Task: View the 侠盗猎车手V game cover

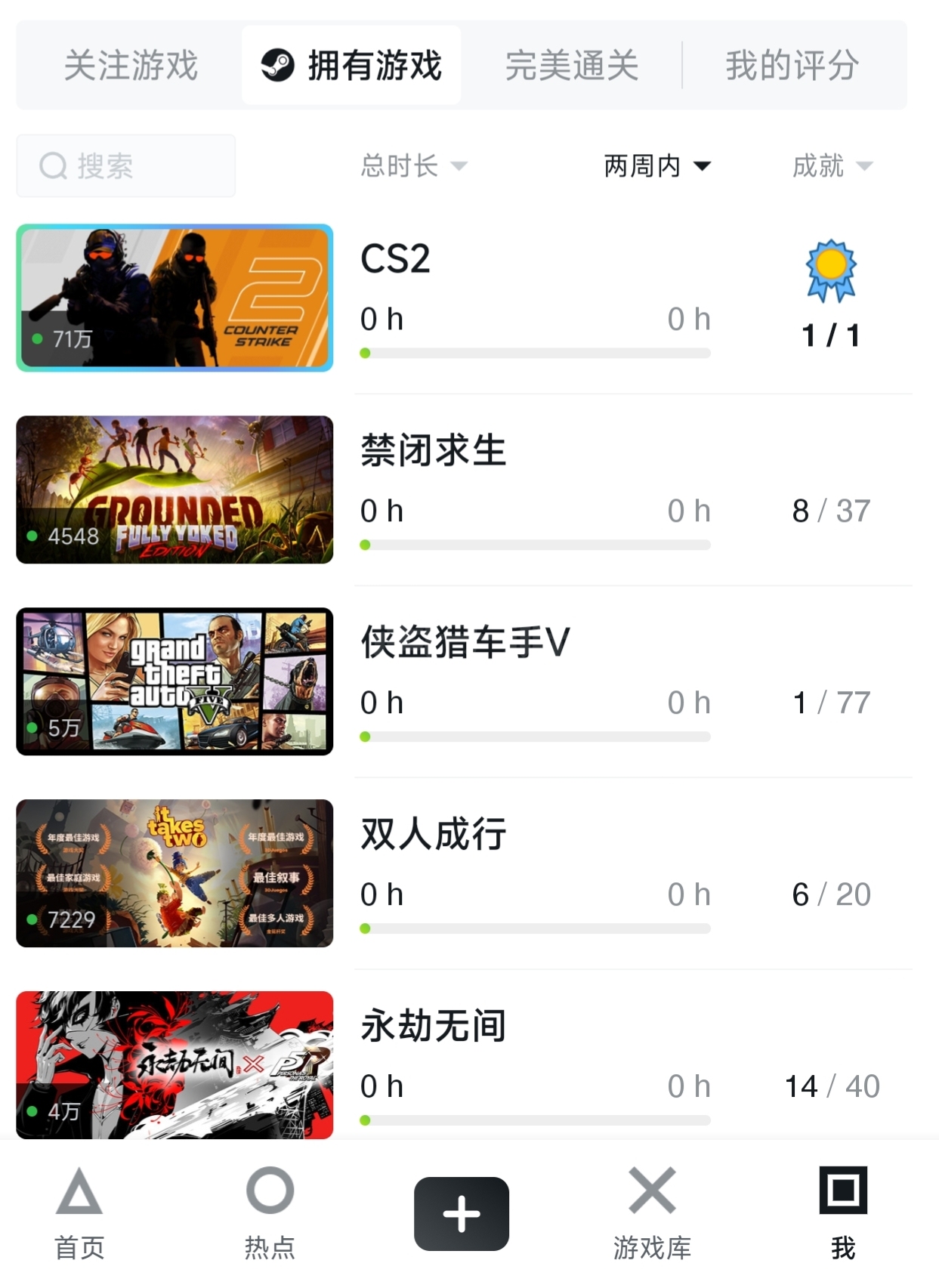Action: pos(175,681)
